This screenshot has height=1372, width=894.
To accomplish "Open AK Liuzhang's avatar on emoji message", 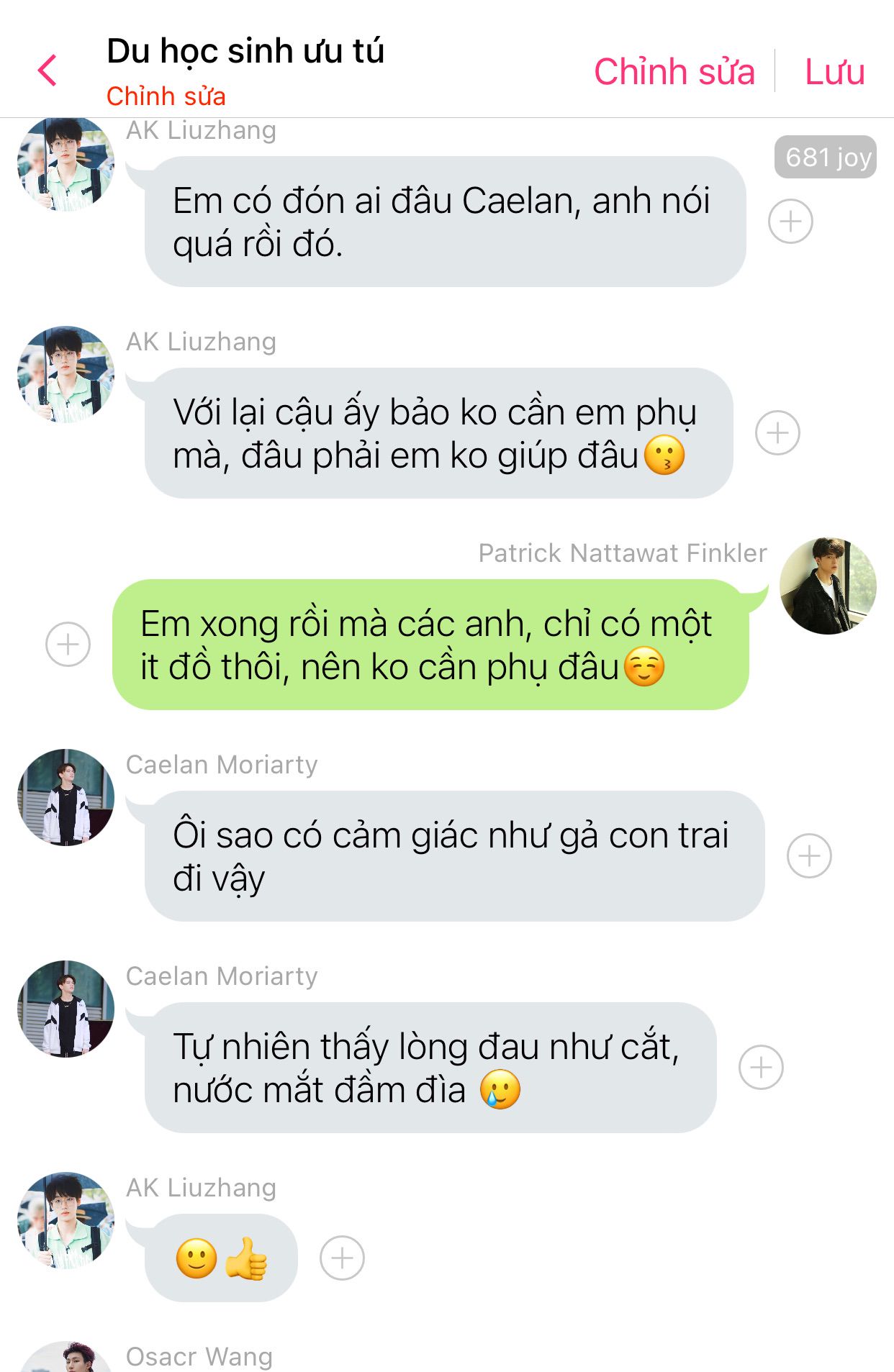I will click(66, 1220).
